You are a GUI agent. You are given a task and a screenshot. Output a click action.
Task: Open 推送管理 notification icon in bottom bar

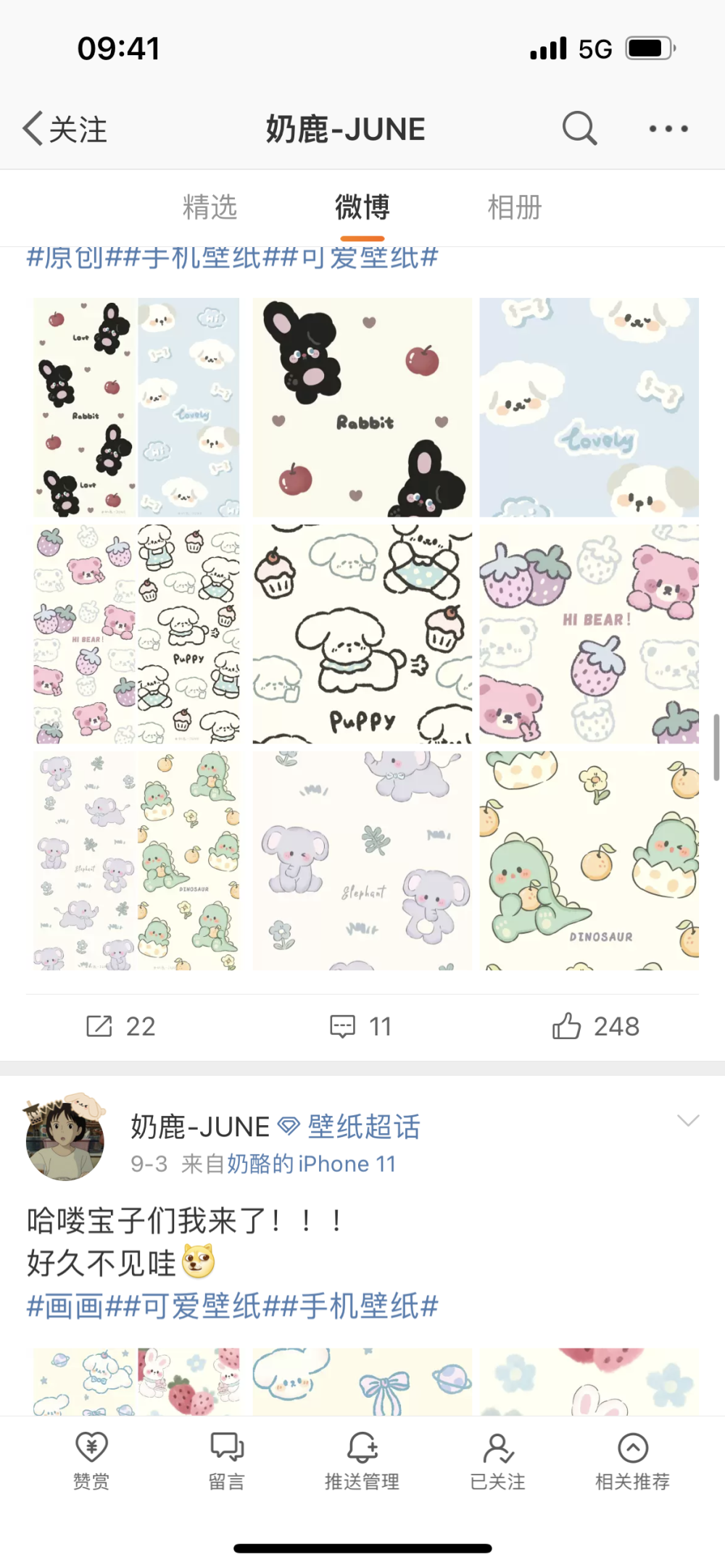tap(360, 1459)
